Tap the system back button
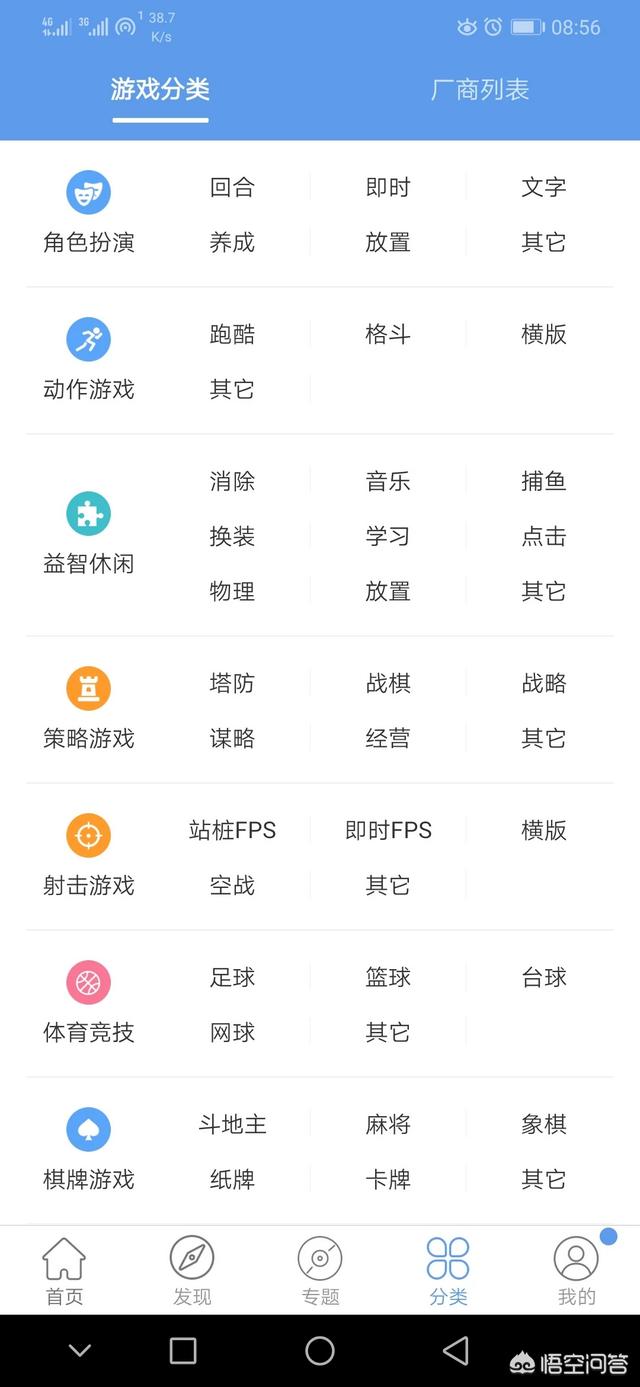The height and width of the screenshot is (1387, 640). pyautogui.click(x=456, y=1351)
